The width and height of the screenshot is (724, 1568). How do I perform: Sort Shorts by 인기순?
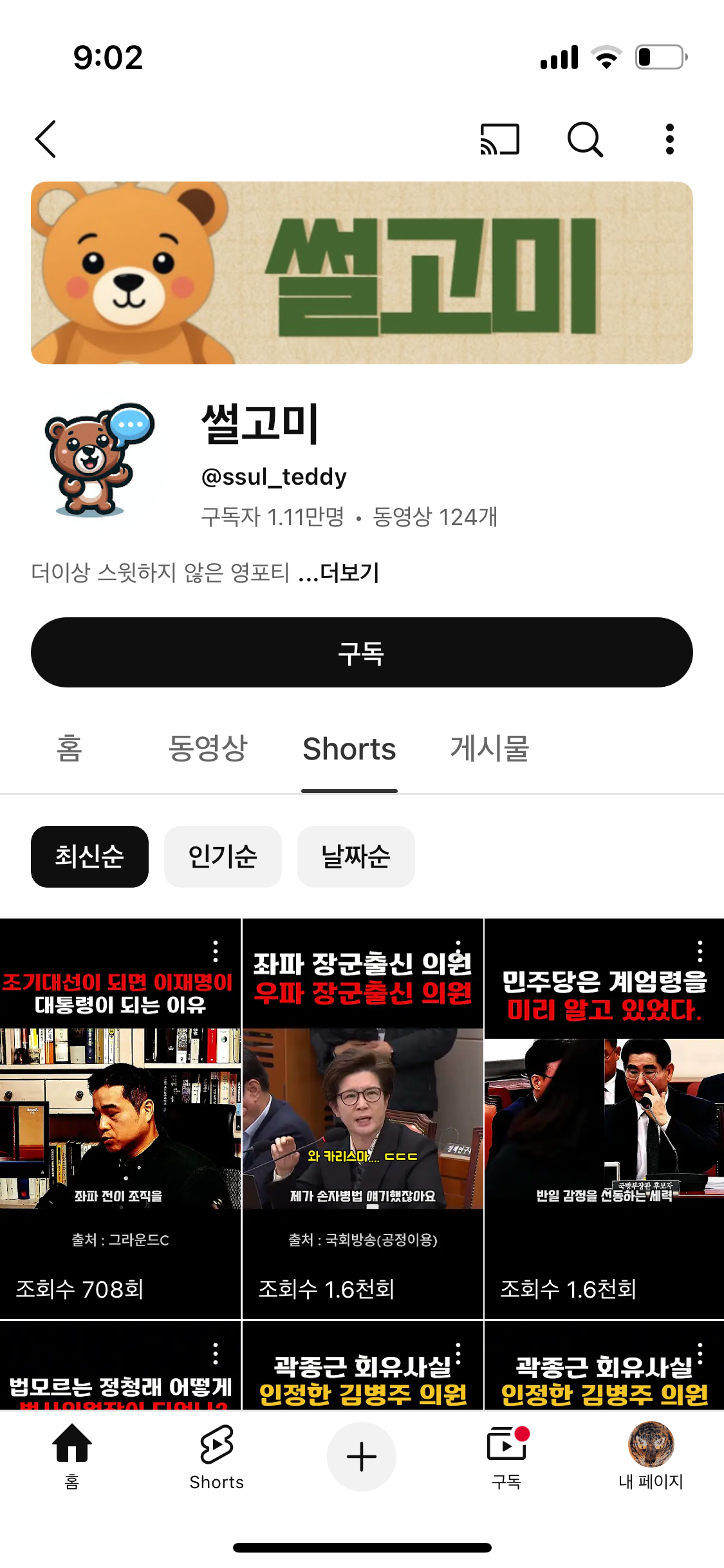[x=223, y=857]
